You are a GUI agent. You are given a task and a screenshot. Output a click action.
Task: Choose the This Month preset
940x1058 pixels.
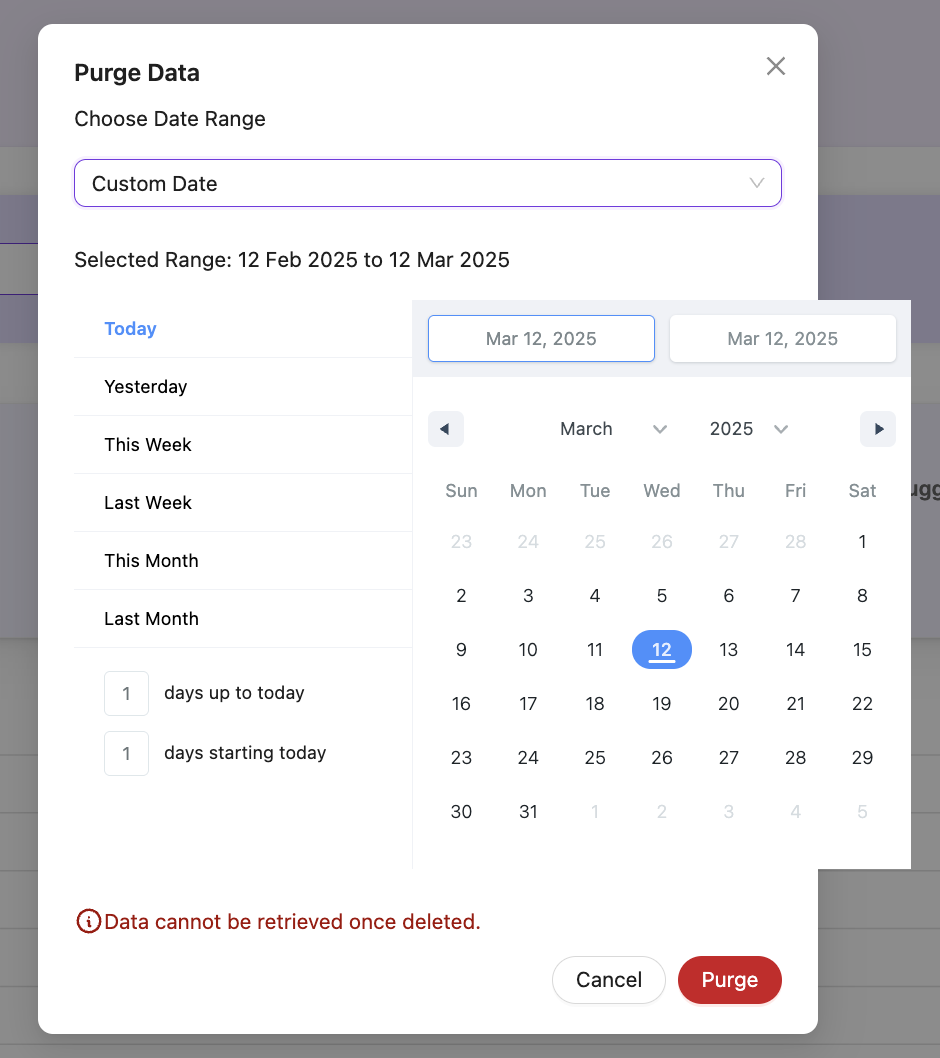pos(151,561)
